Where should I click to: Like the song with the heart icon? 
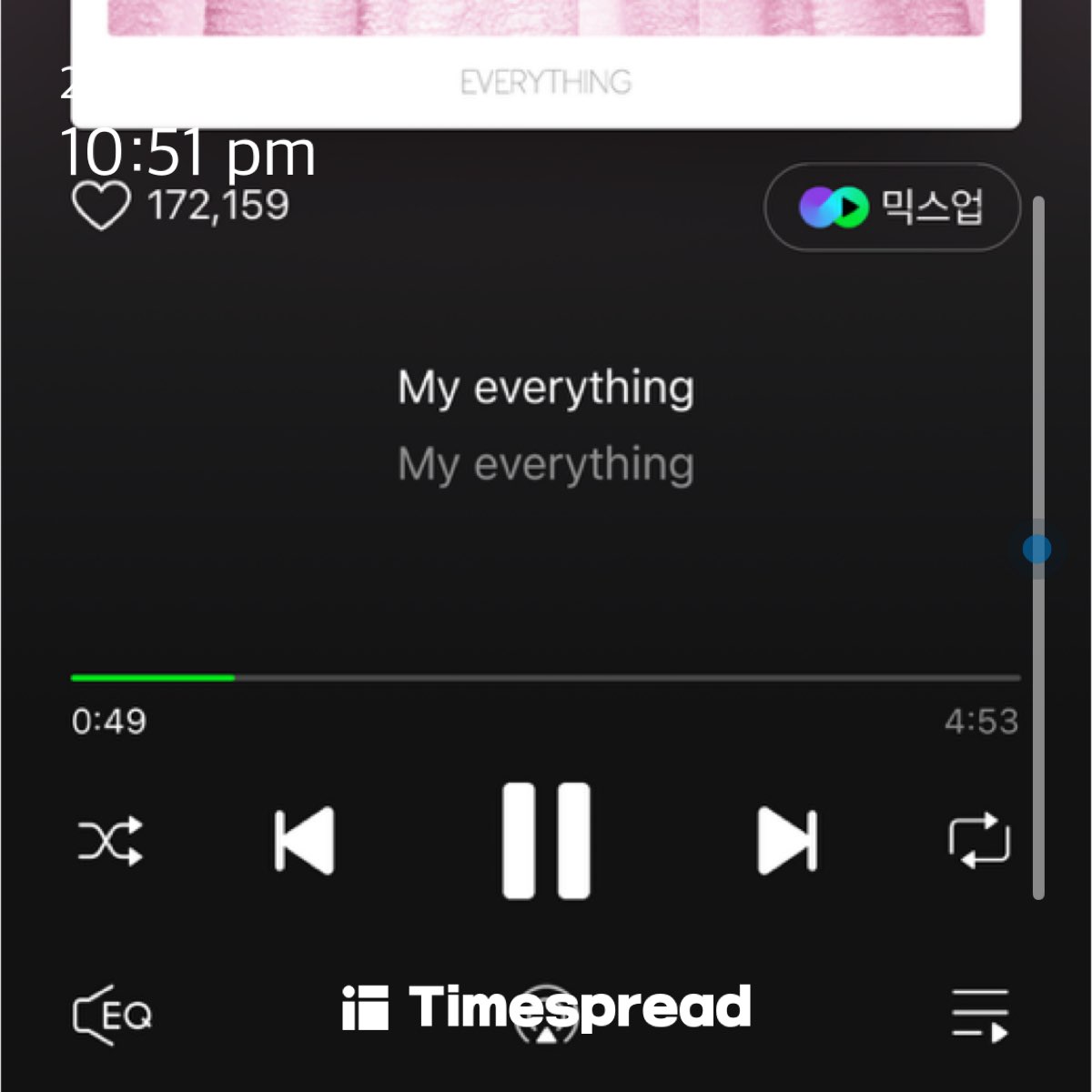tap(101, 207)
